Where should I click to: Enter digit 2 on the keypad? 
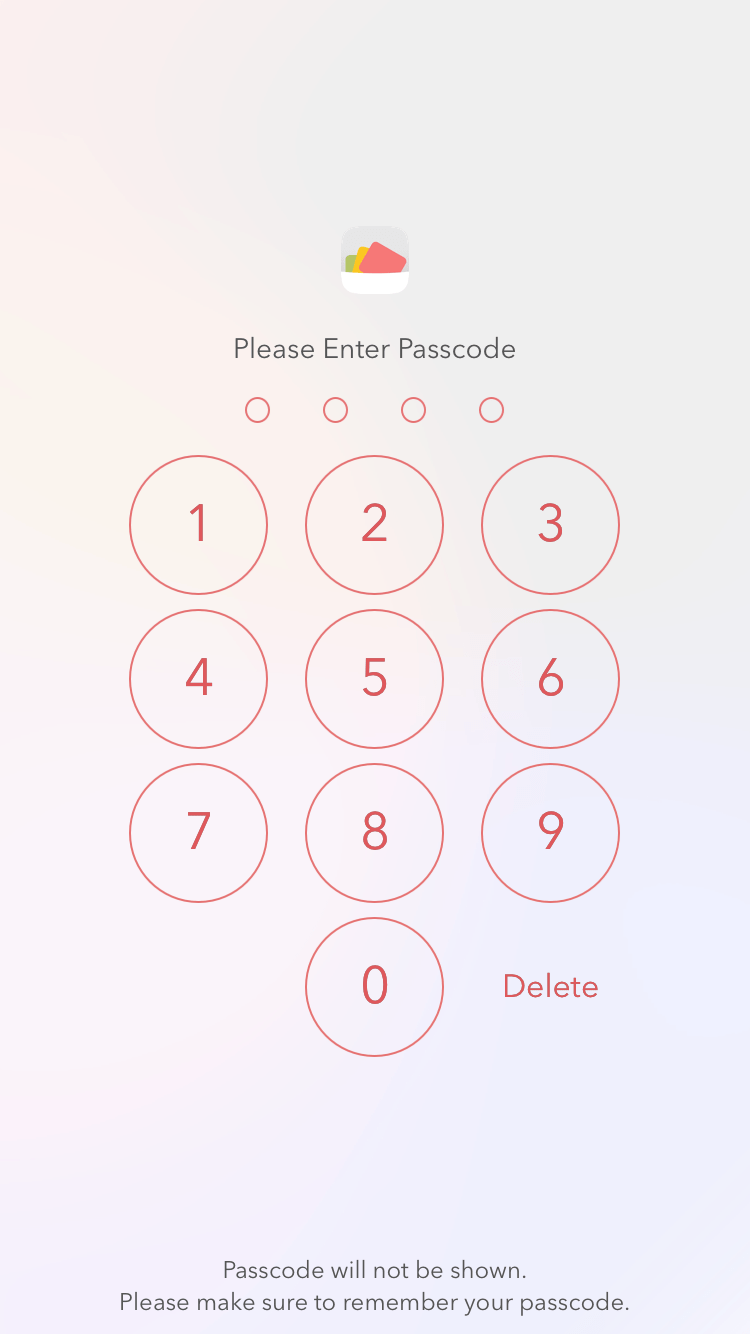point(374,524)
